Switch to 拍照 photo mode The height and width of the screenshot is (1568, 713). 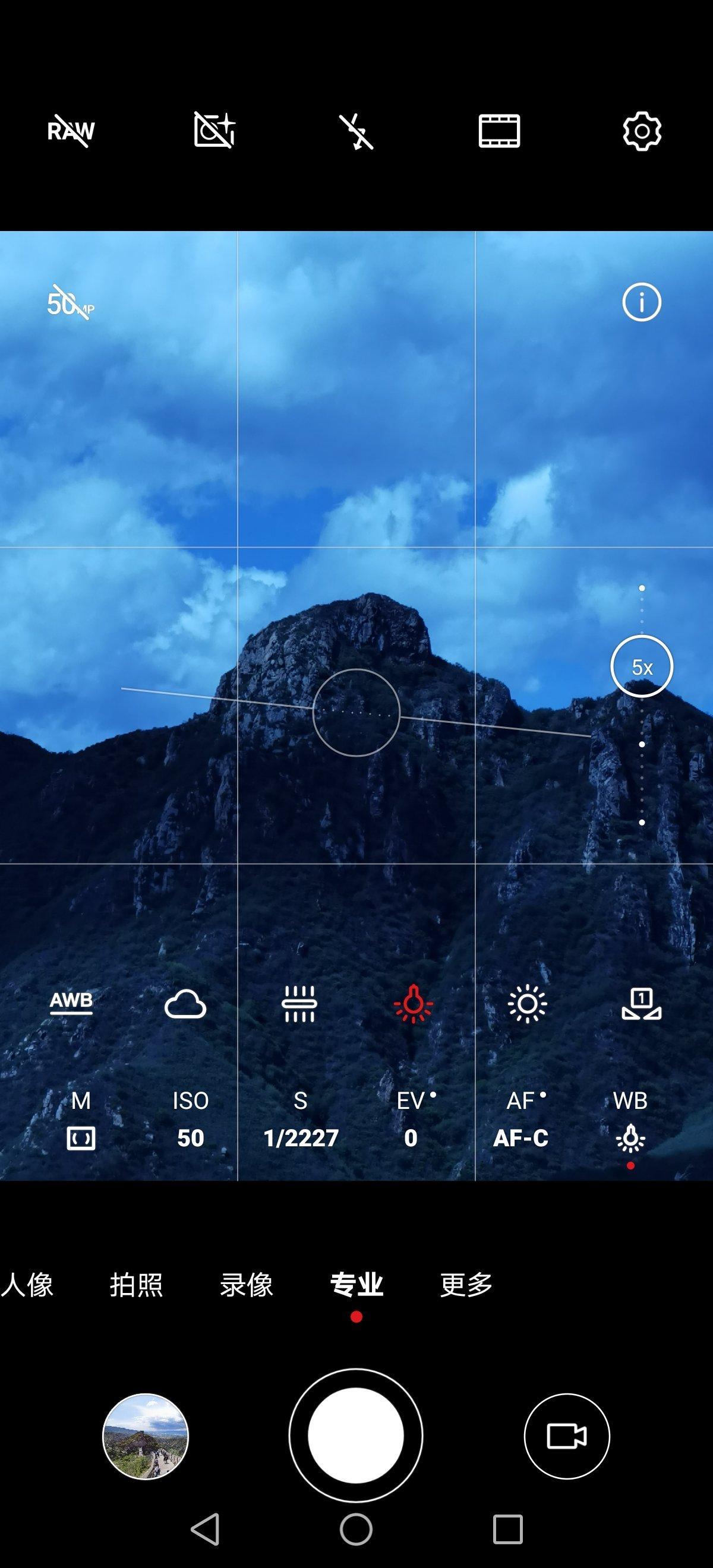coord(137,1285)
